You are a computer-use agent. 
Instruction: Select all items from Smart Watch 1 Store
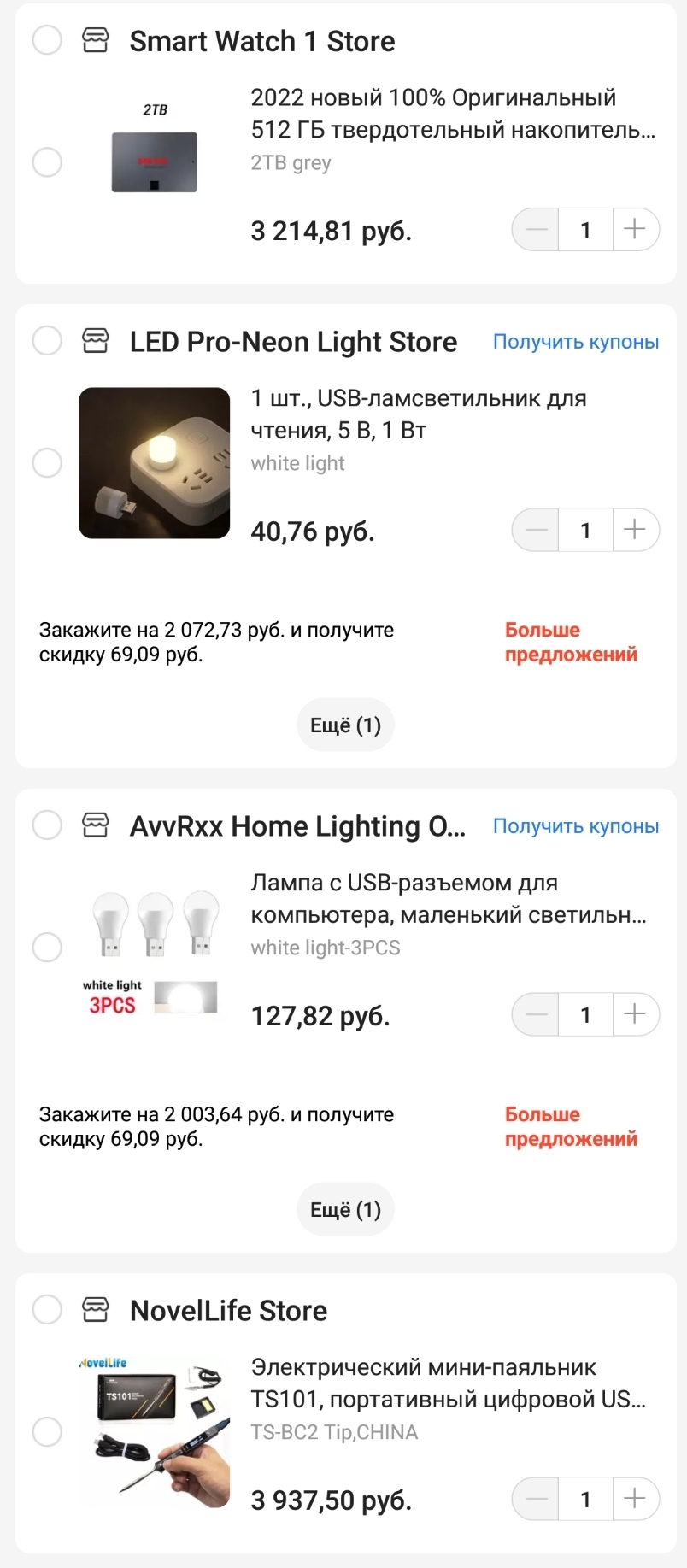[47, 40]
